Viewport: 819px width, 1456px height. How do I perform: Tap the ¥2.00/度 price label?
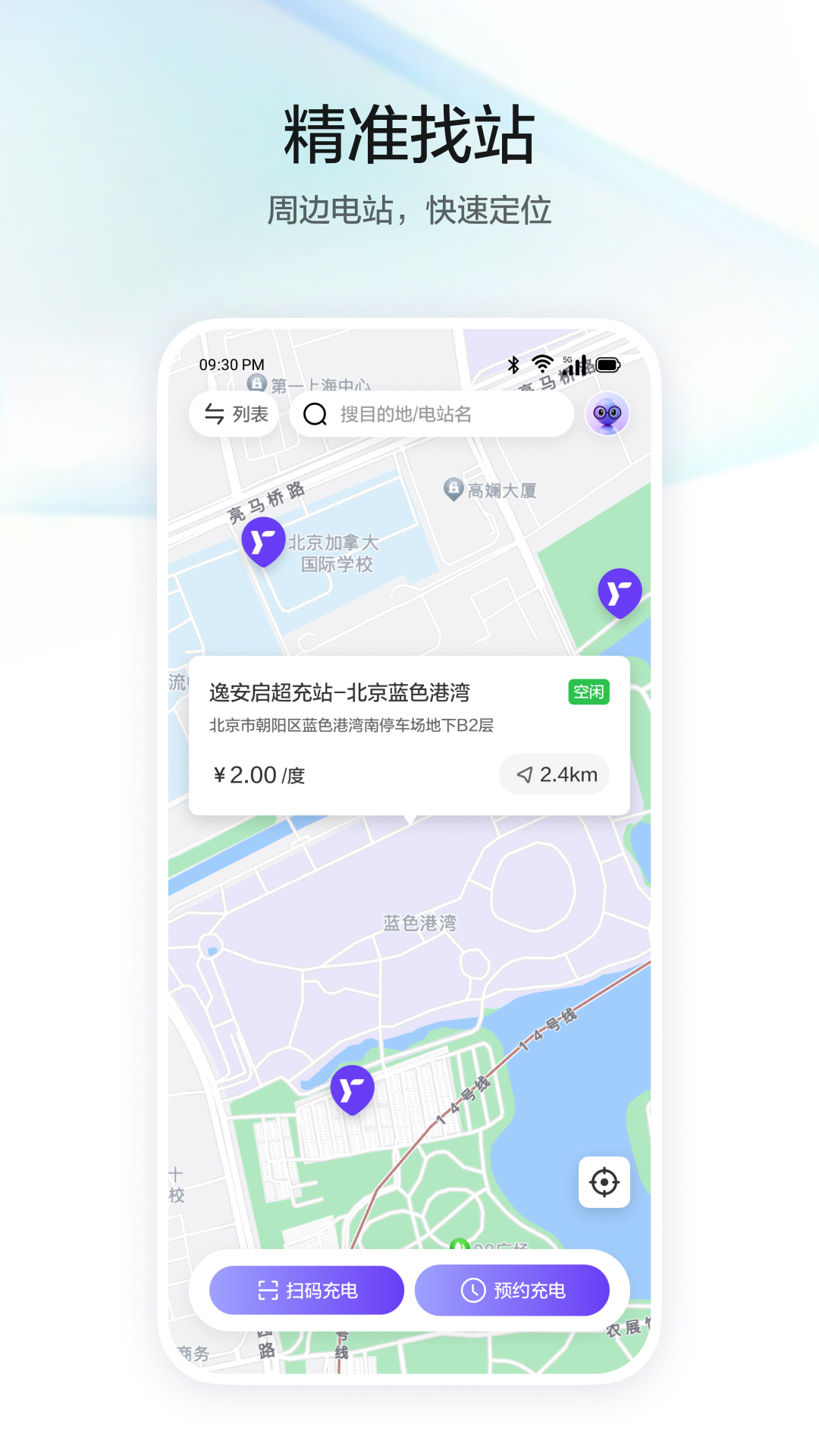(x=258, y=774)
